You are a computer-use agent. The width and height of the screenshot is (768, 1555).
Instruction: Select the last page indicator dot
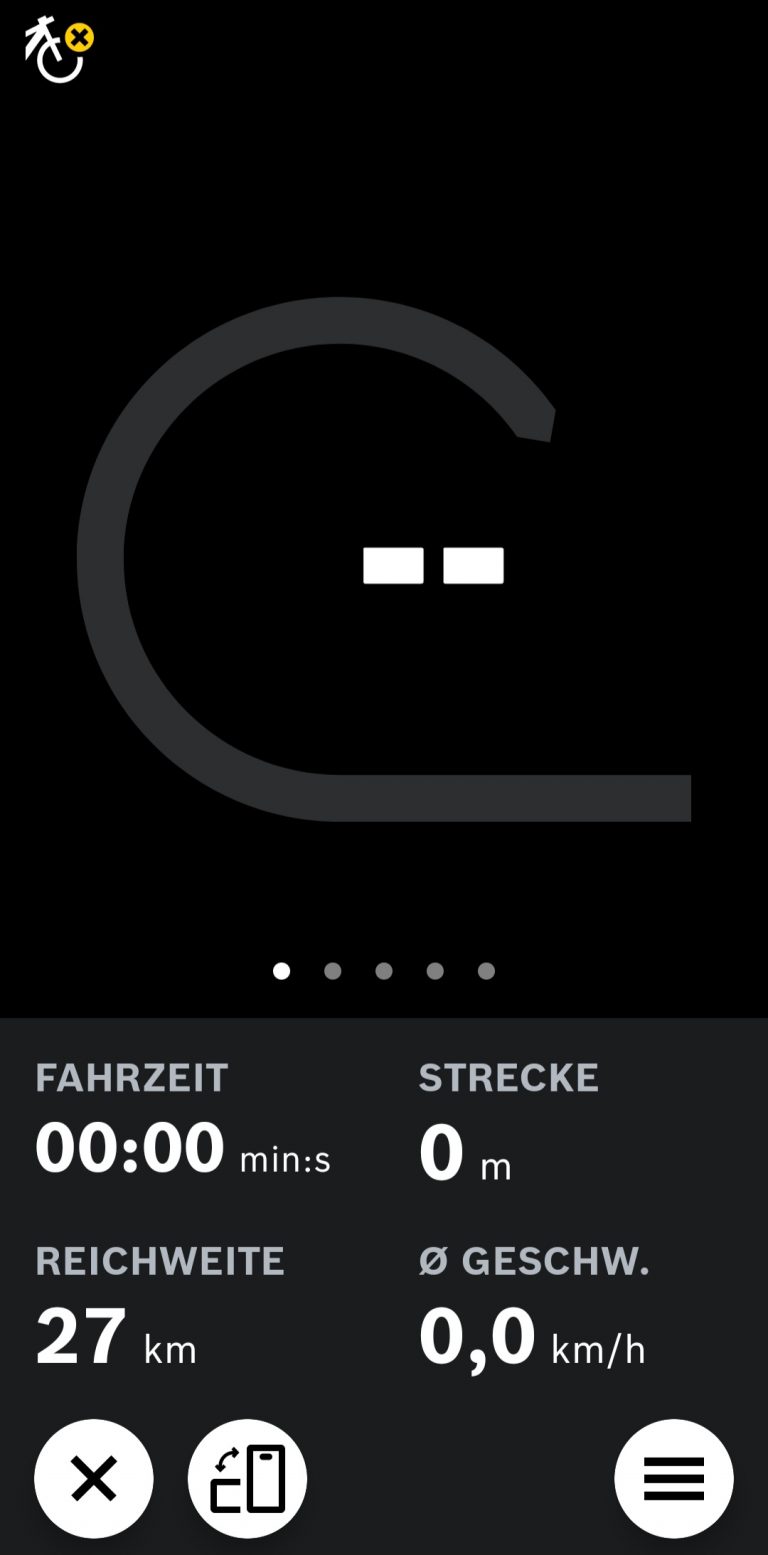coord(486,970)
